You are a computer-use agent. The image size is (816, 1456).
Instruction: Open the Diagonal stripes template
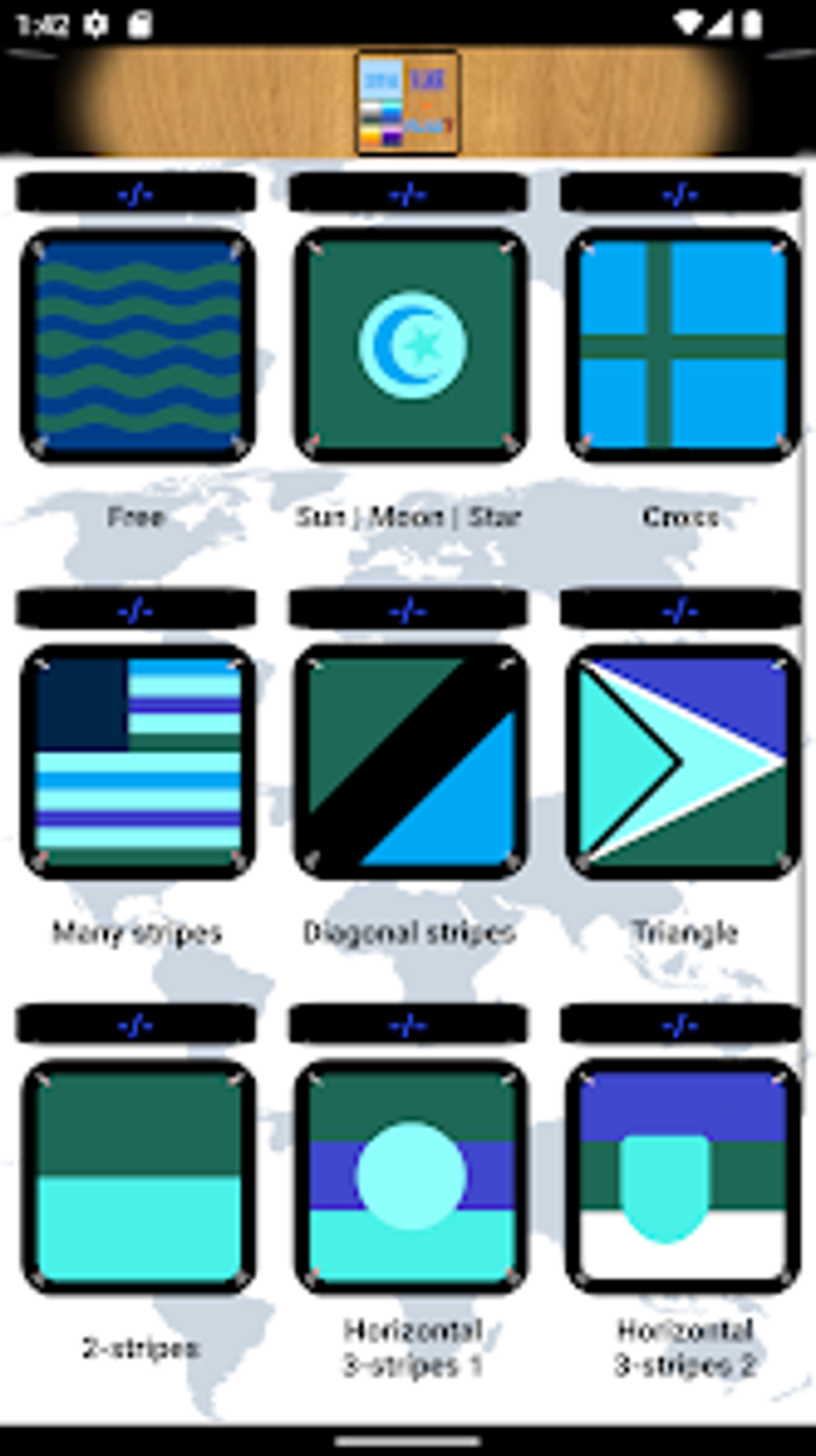point(408,762)
